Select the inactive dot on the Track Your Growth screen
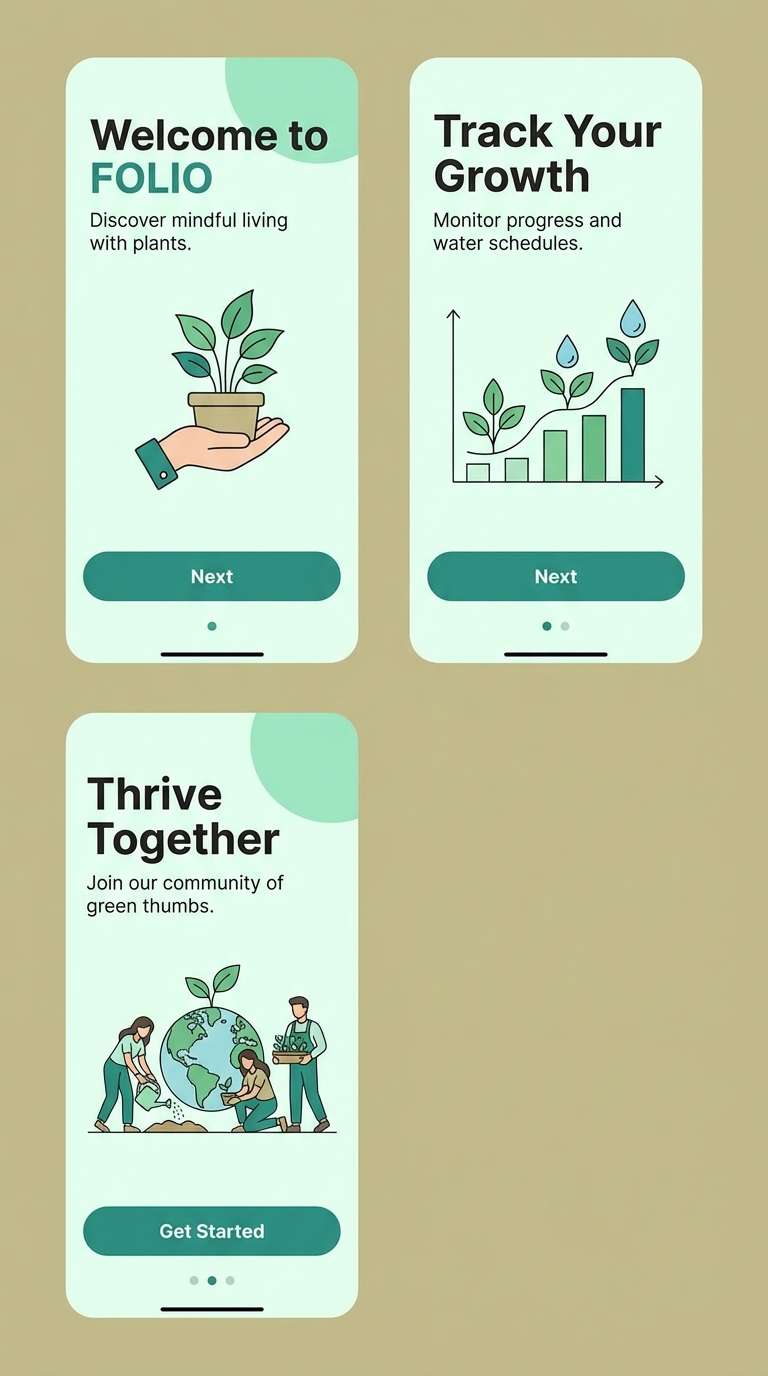768x1376 pixels. point(564,626)
